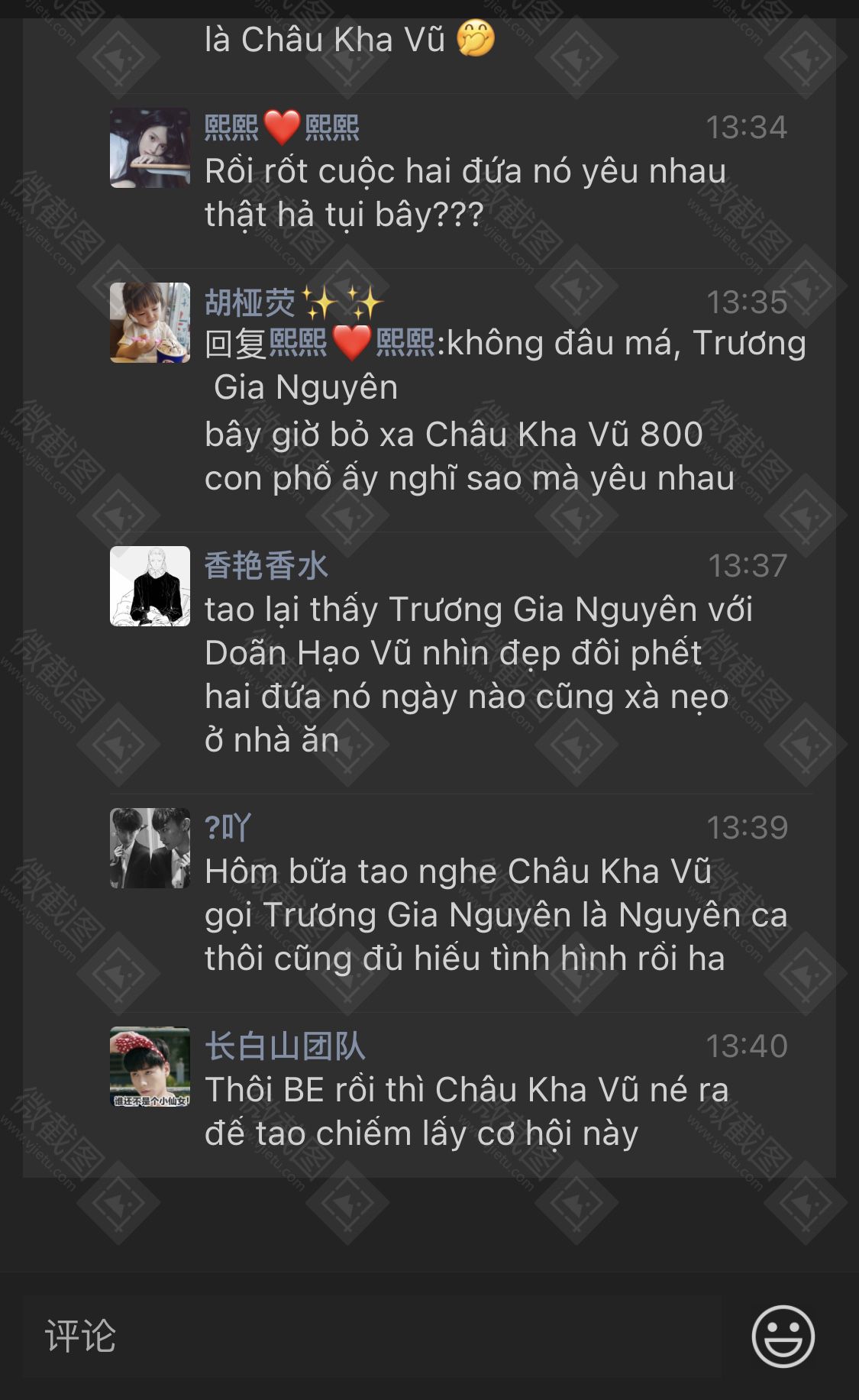Image resolution: width=859 pixels, height=1400 pixels.
Task: Tap 长白山团队's avatar picture
Action: tap(150, 1066)
